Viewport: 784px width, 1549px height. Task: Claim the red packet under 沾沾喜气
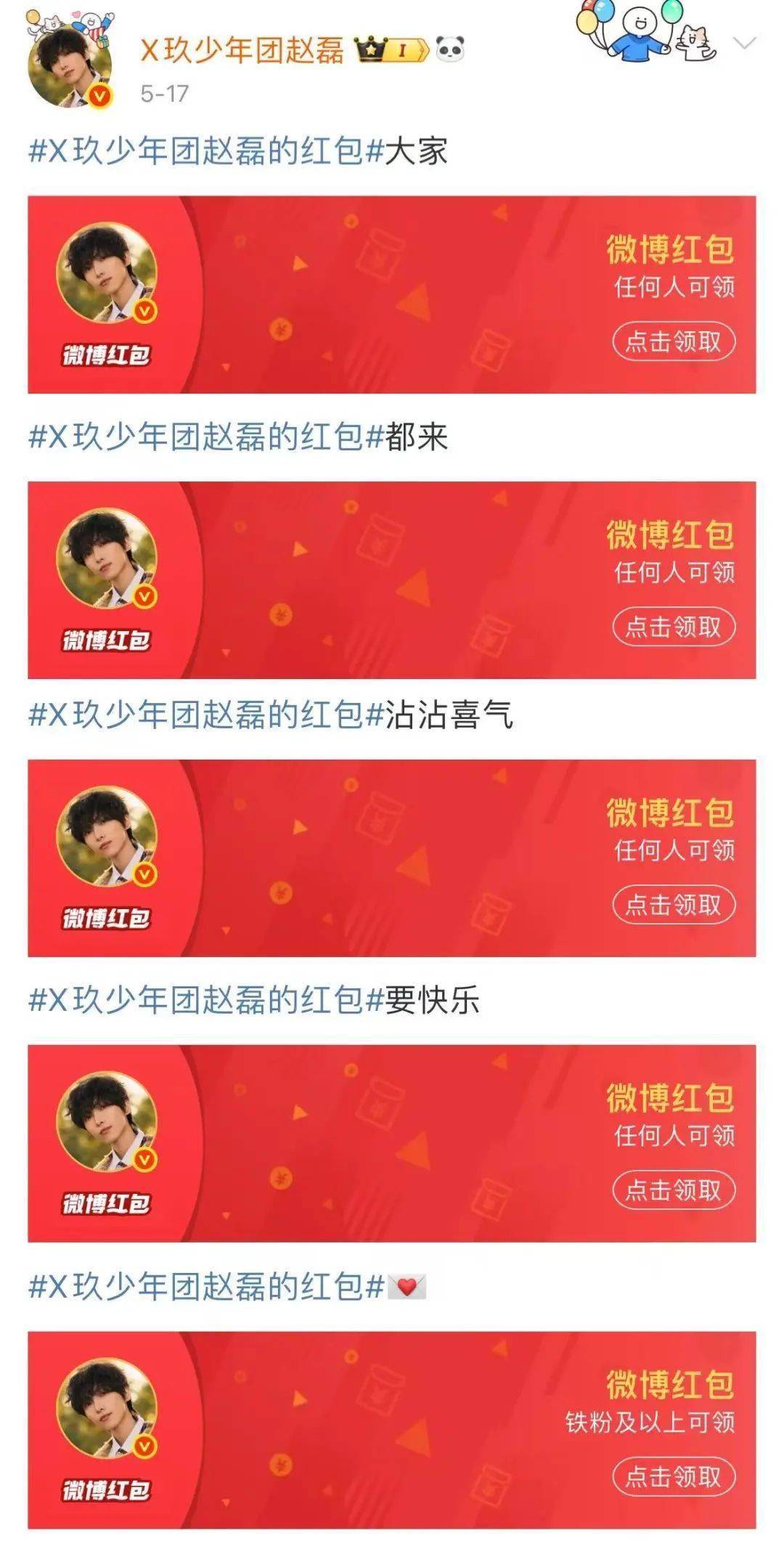[x=673, y=905]
